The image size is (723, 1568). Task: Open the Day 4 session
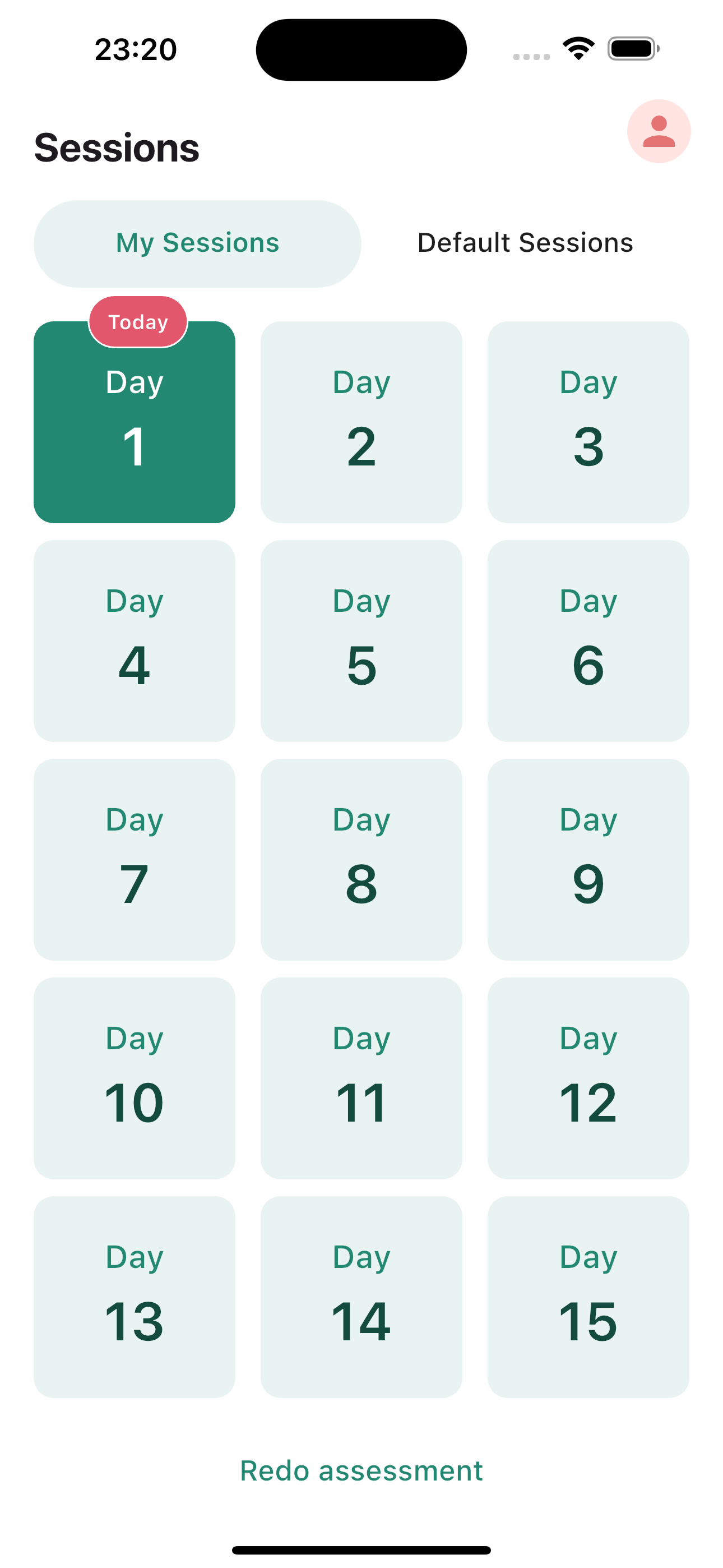(x=135, y=641)
